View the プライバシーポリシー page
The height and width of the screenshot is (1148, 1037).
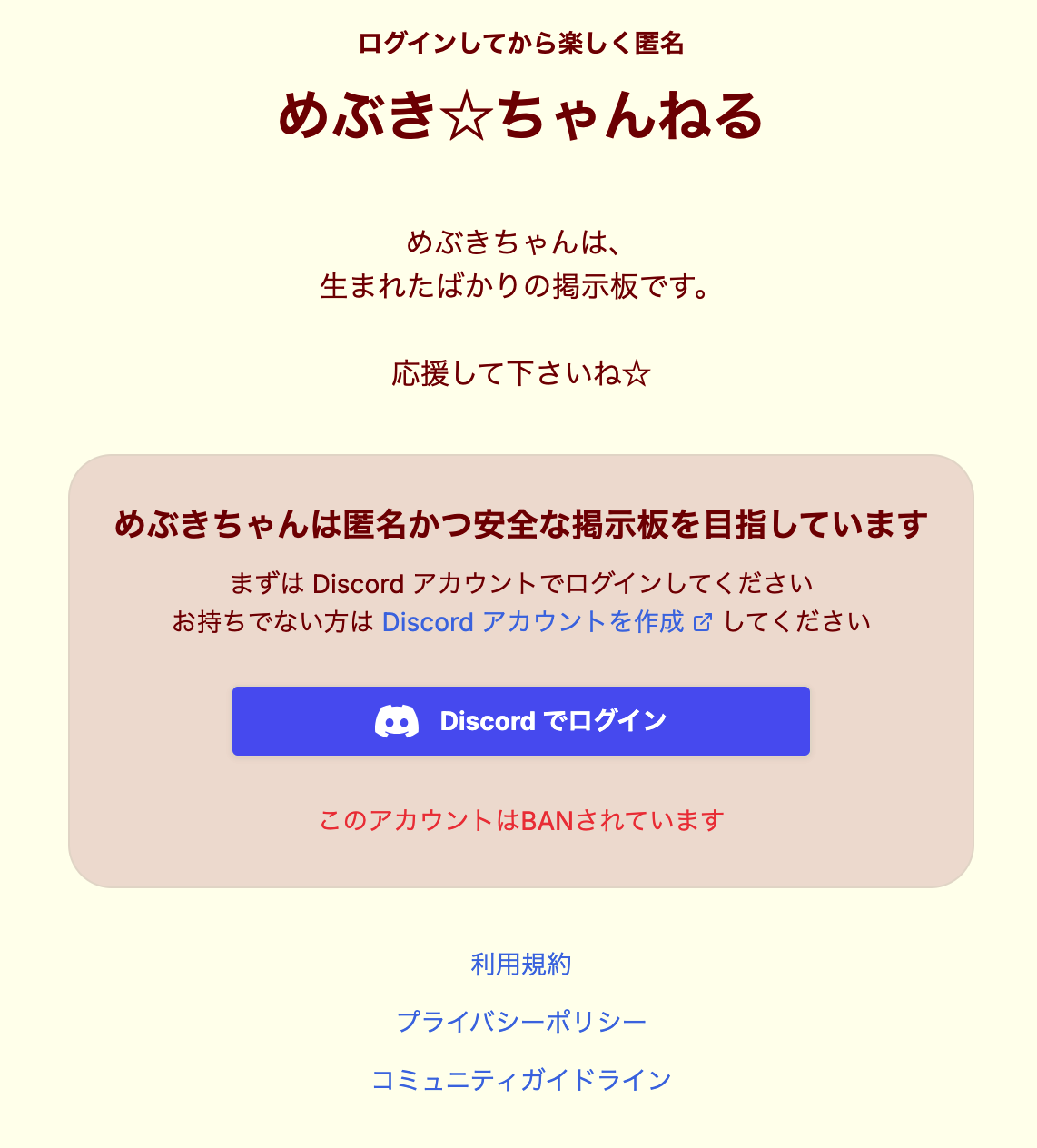[520, 1022]
